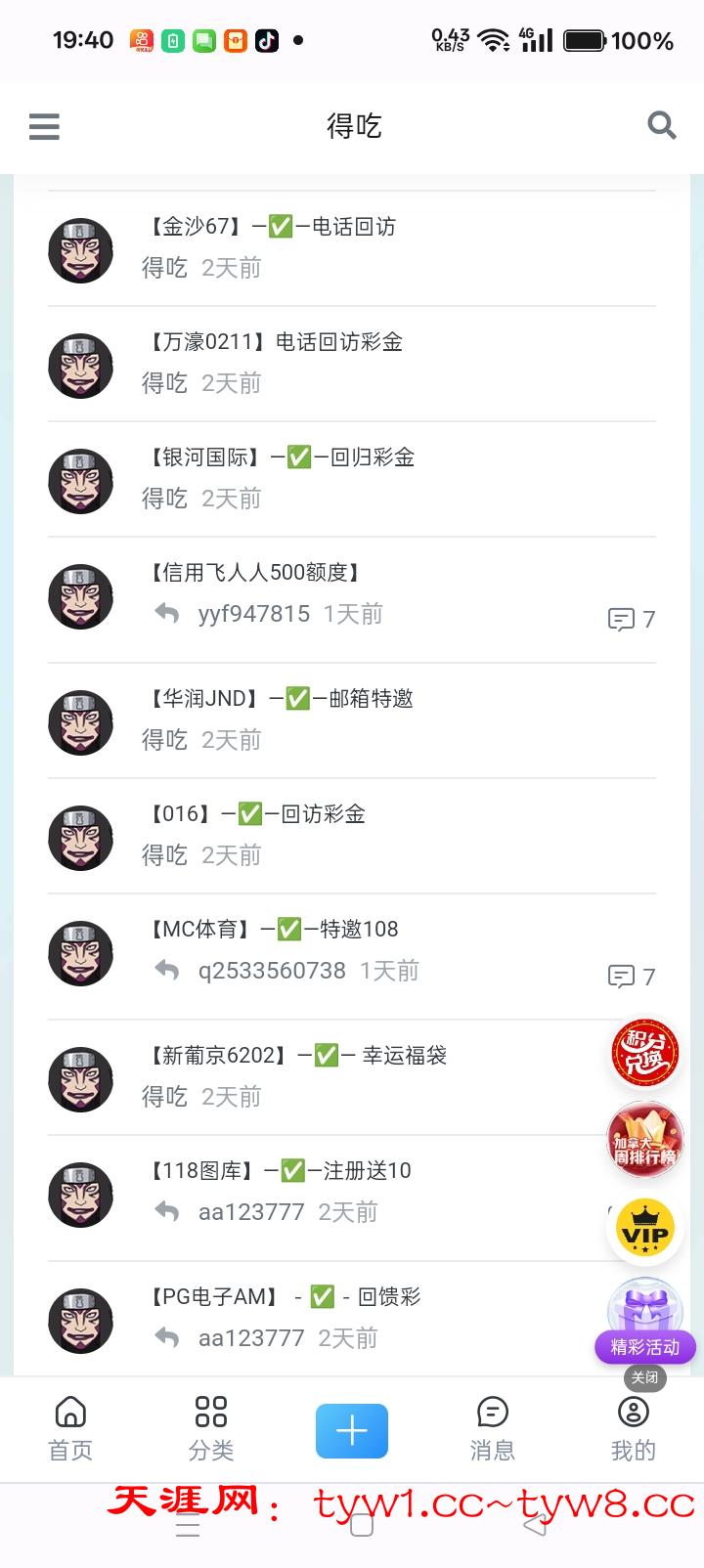Open the 【MC体育】特邀108 post
The image size is (704, 1568).
[274, 930]
